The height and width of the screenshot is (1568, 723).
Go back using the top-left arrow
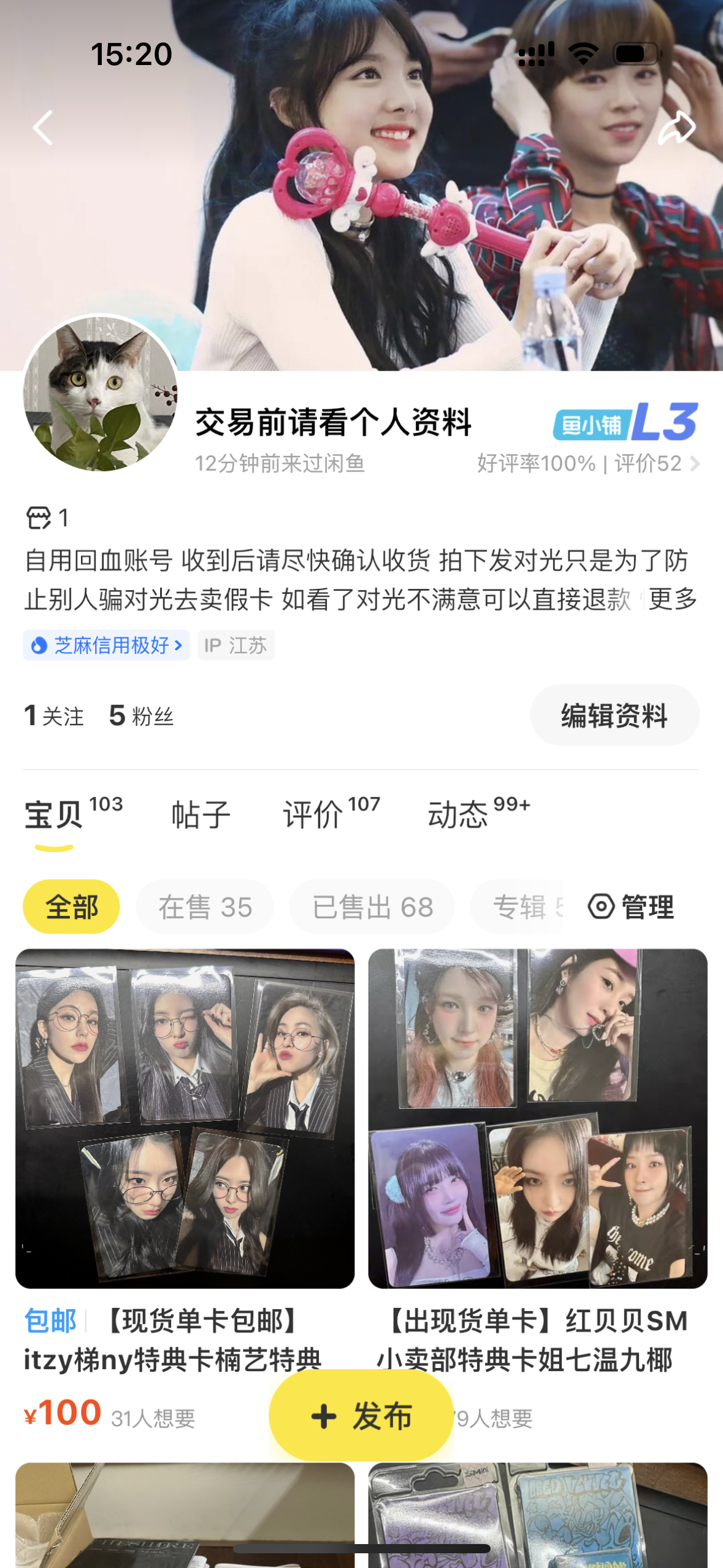coord(43,128)
